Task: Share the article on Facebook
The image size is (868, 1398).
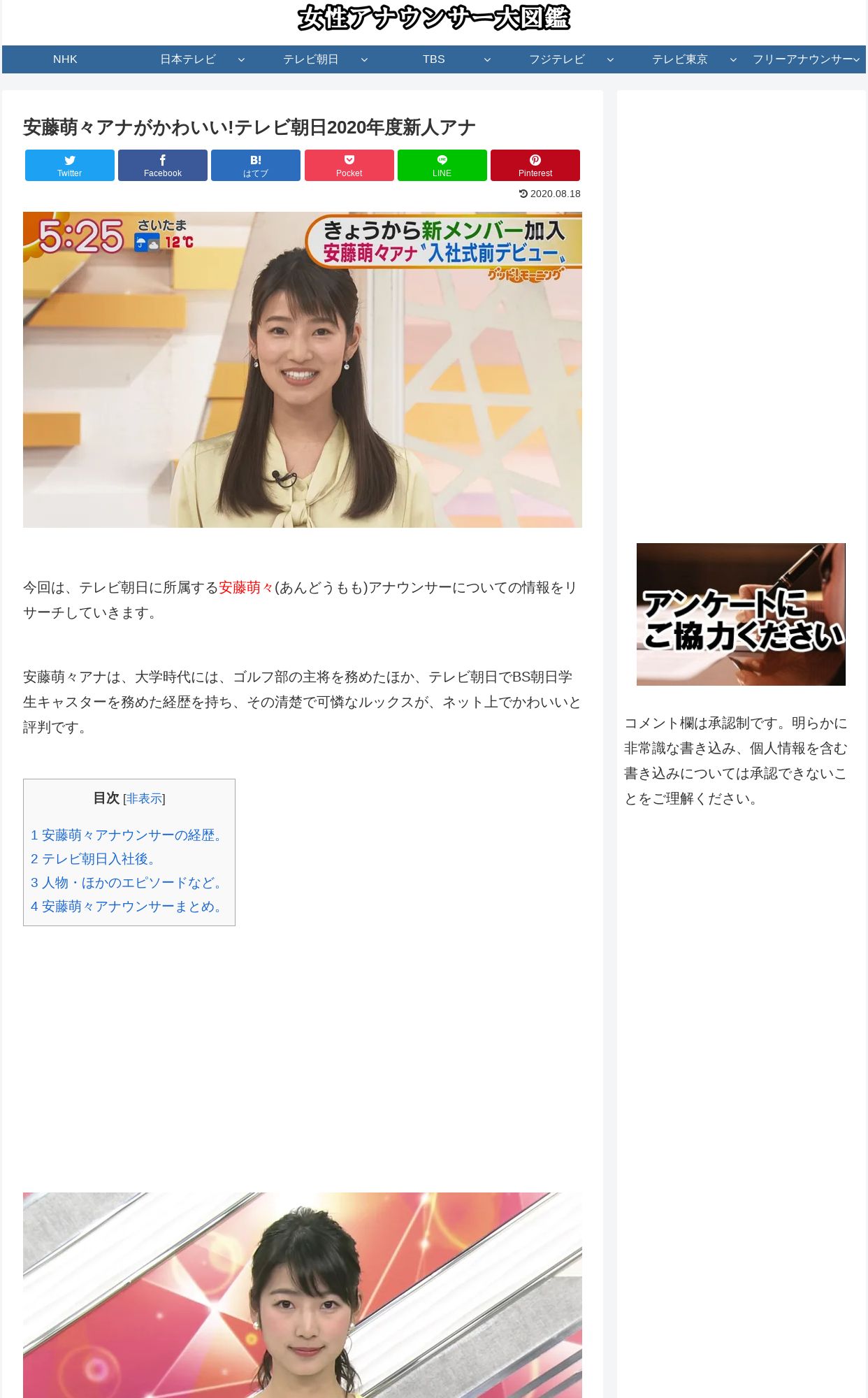Action: pyautogui.click(x=163, y=166)
